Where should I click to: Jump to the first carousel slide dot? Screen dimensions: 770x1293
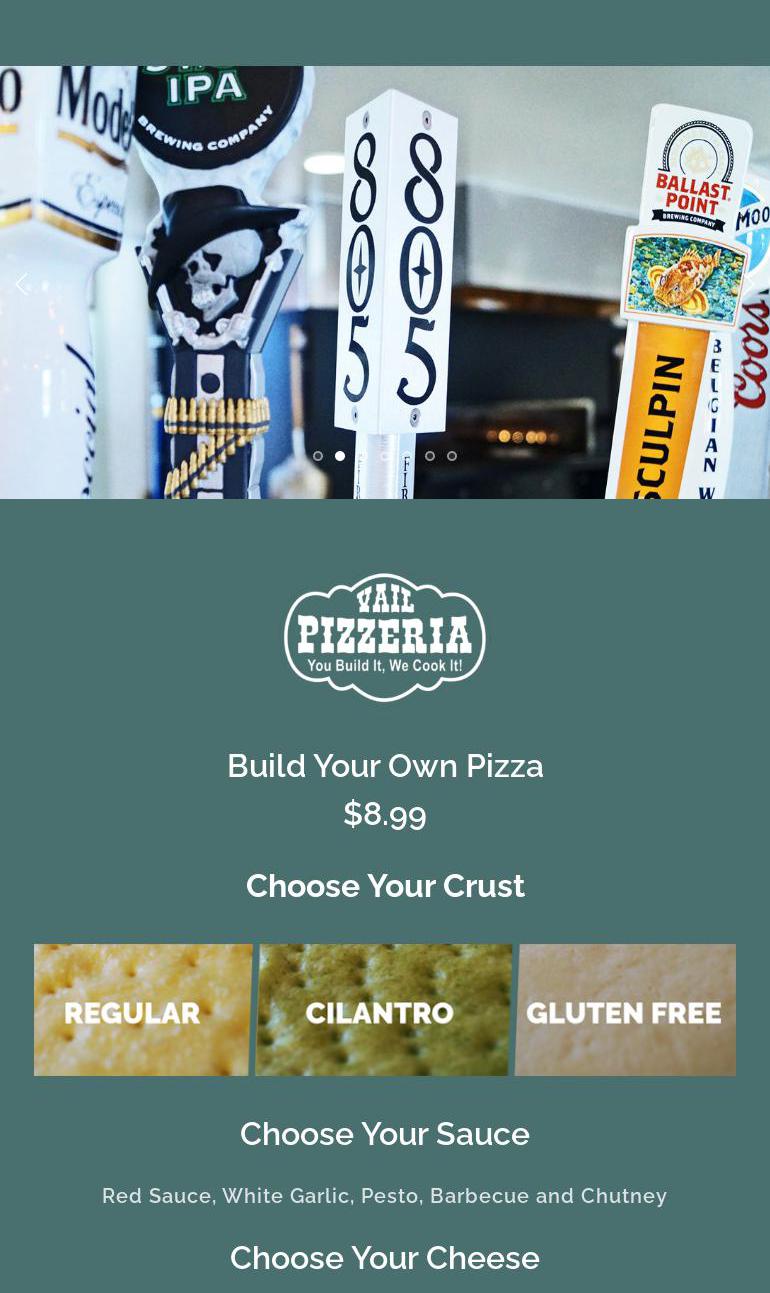click(318, 456)
